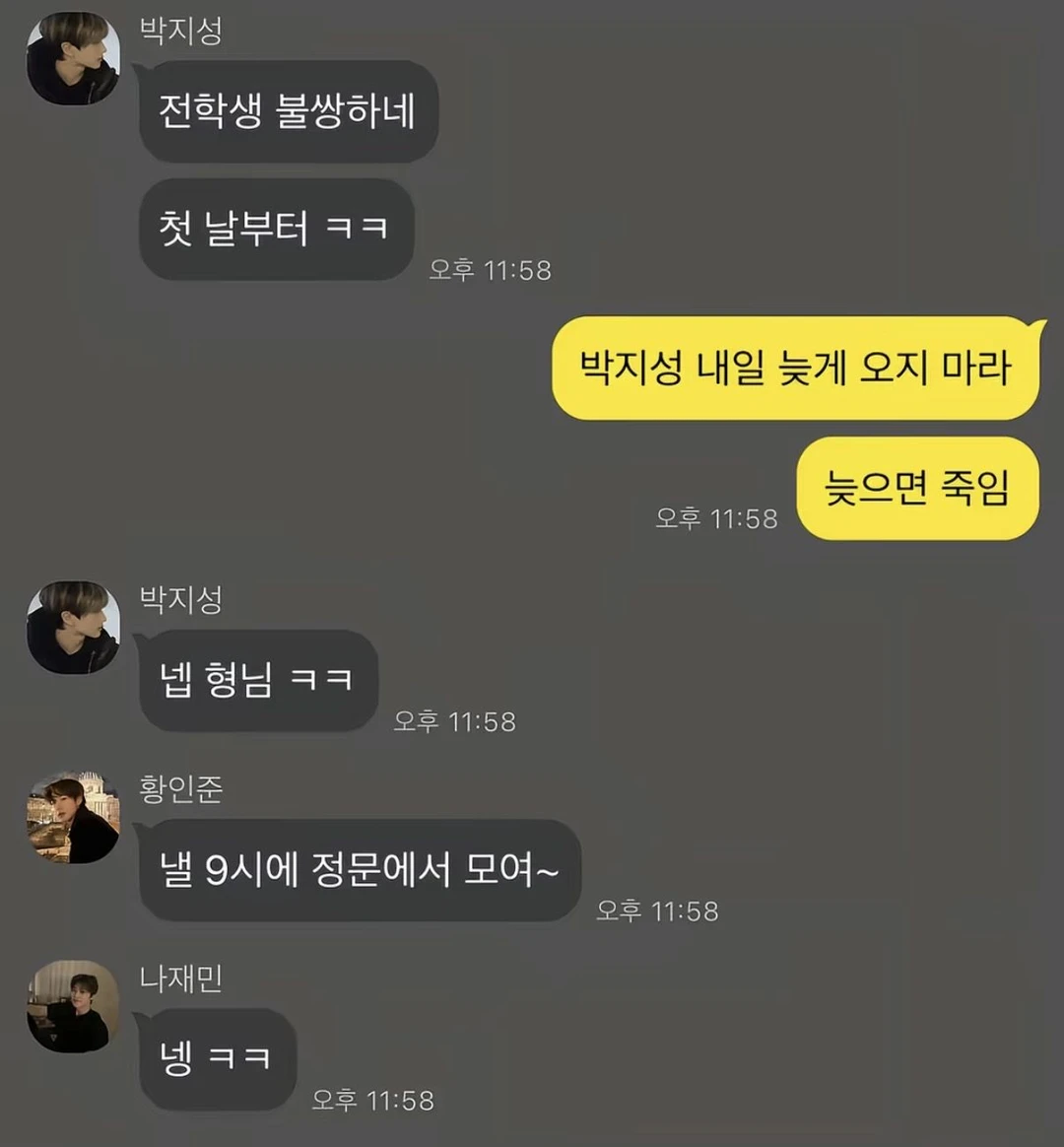Open 박지성's profile photo beside '전학생 불쌍하네'
This screenshot has width=1064, height=1147.
click(x=73, y=59)
